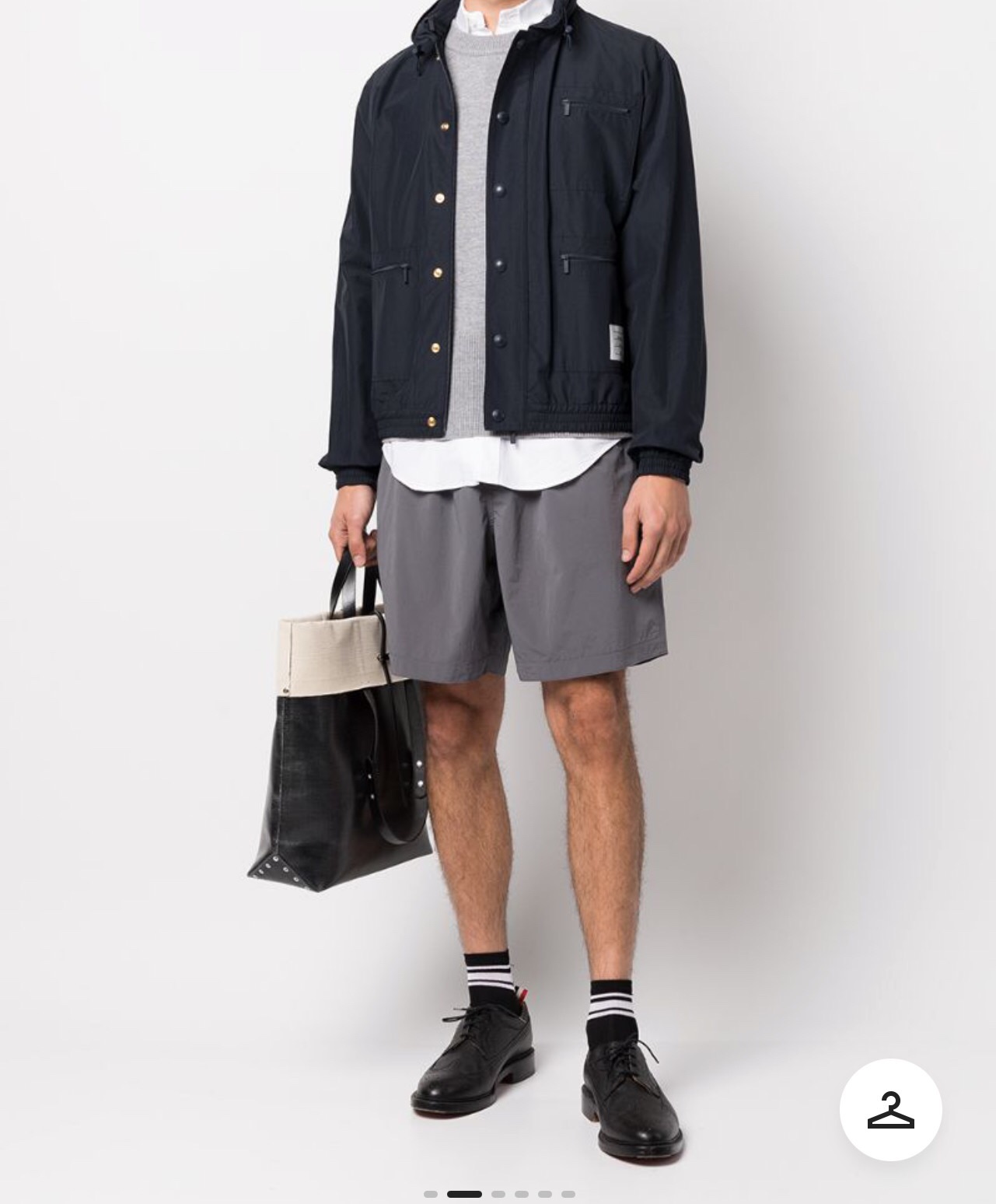Jump to the first image page dot
The height and width of the screenshot is (1204, 996).
tap(431, 1194)
